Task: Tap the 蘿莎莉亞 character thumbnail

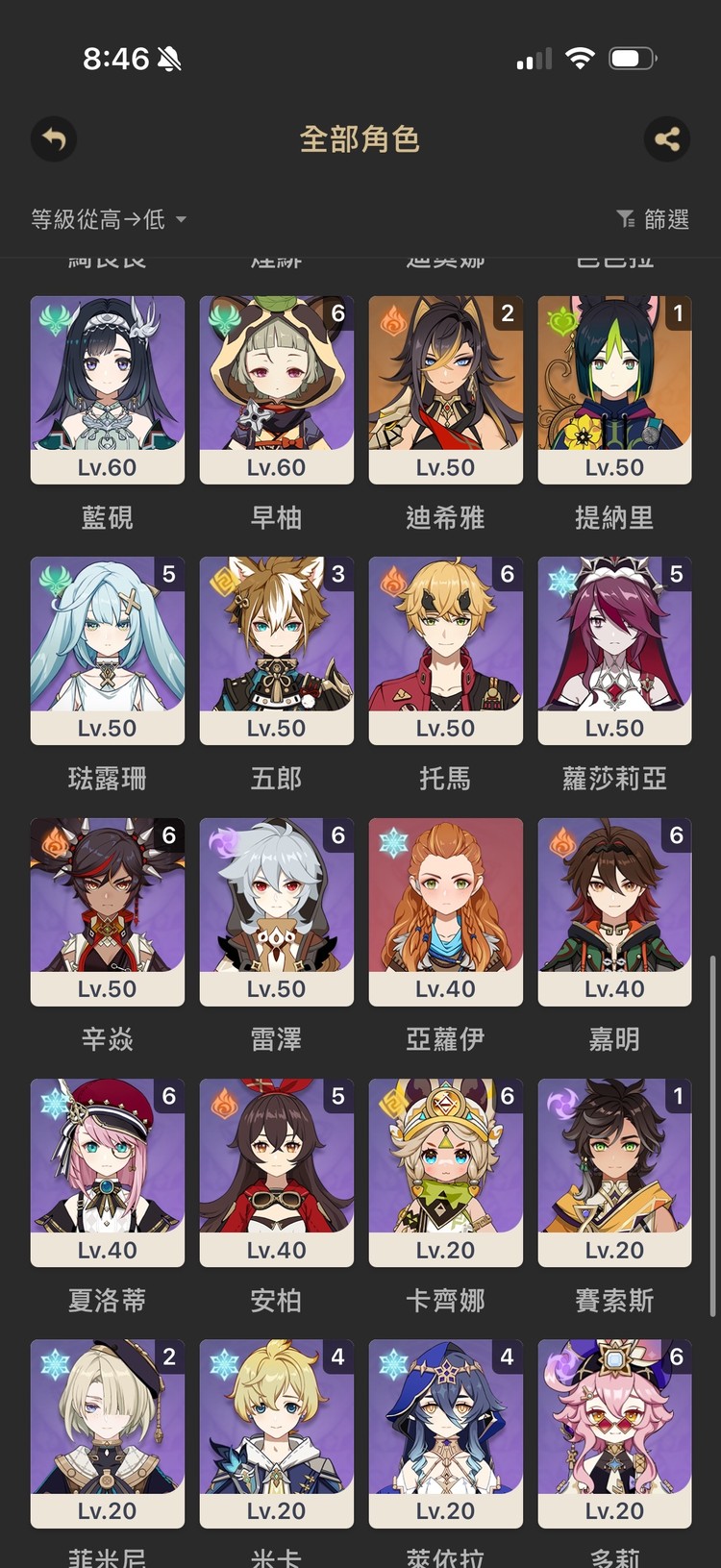Action: 614,650
